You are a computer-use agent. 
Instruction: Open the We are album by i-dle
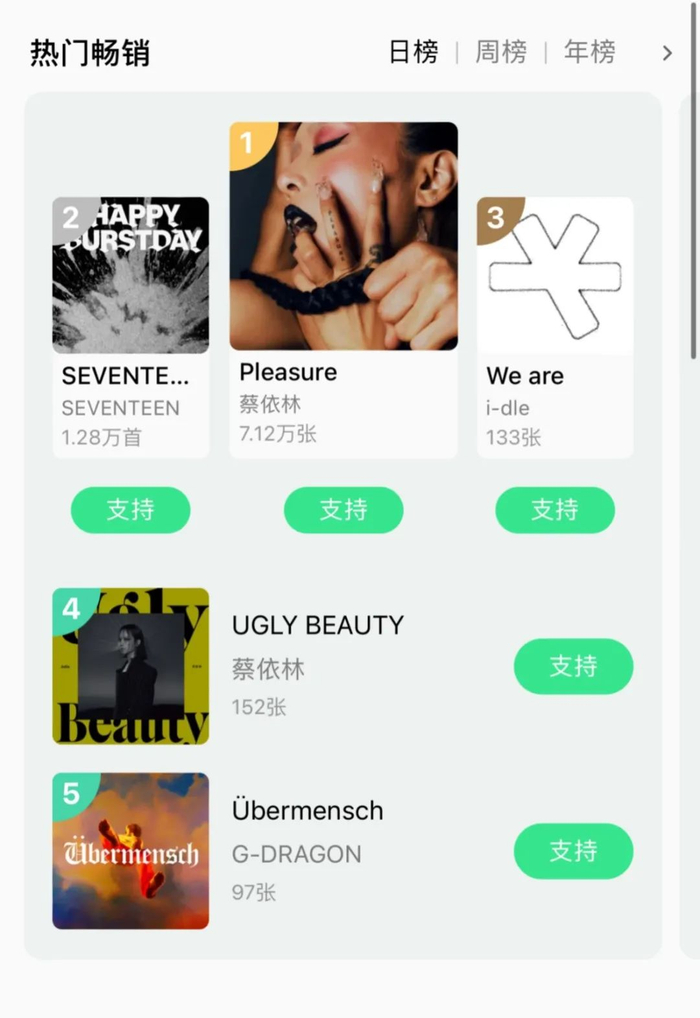click(555, 327)
